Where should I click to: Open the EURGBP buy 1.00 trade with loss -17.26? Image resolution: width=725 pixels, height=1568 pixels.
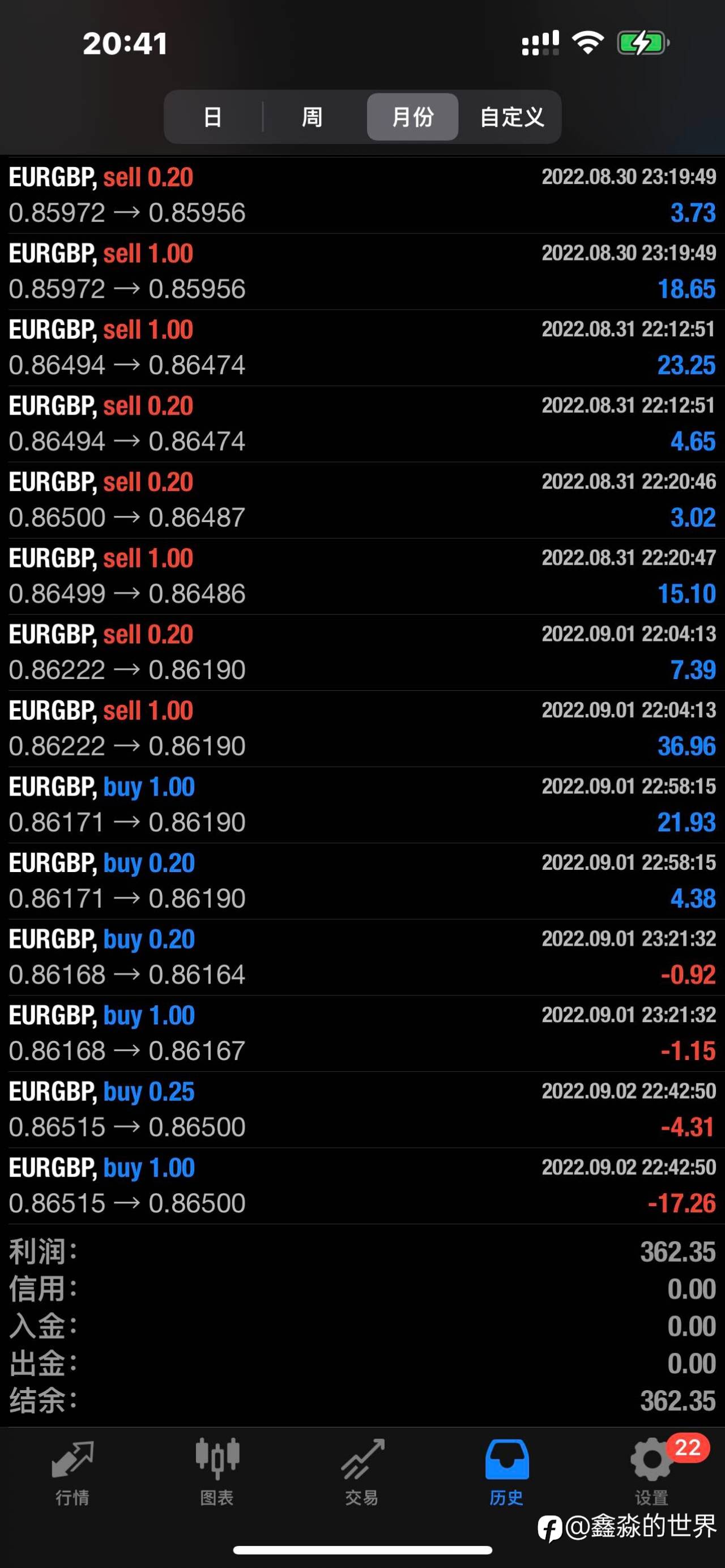[x=362, y=1186]
